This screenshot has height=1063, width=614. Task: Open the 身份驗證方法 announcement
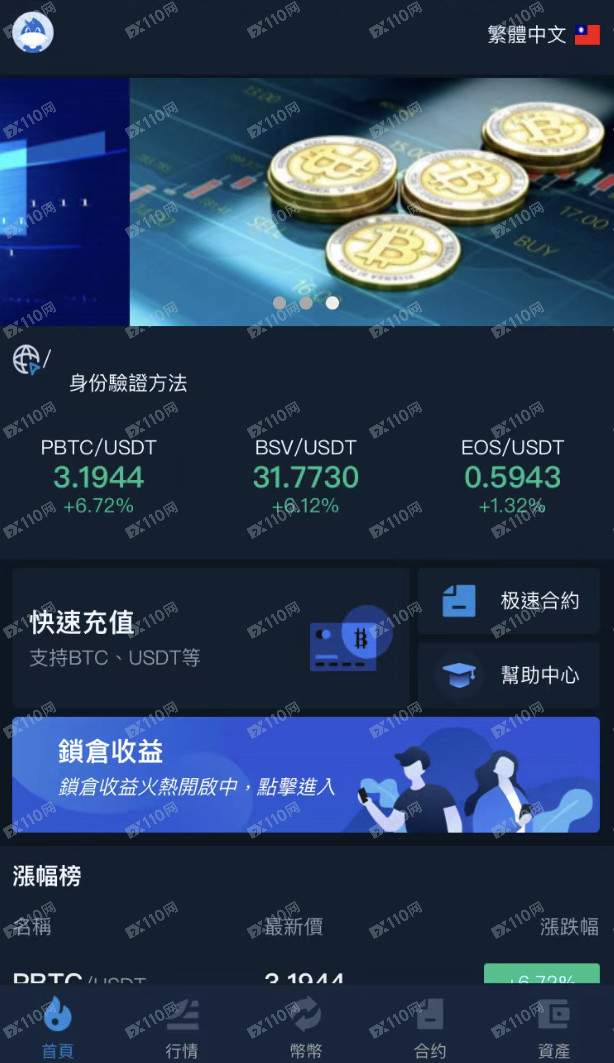pyautogui.click(x=128, y=383)
